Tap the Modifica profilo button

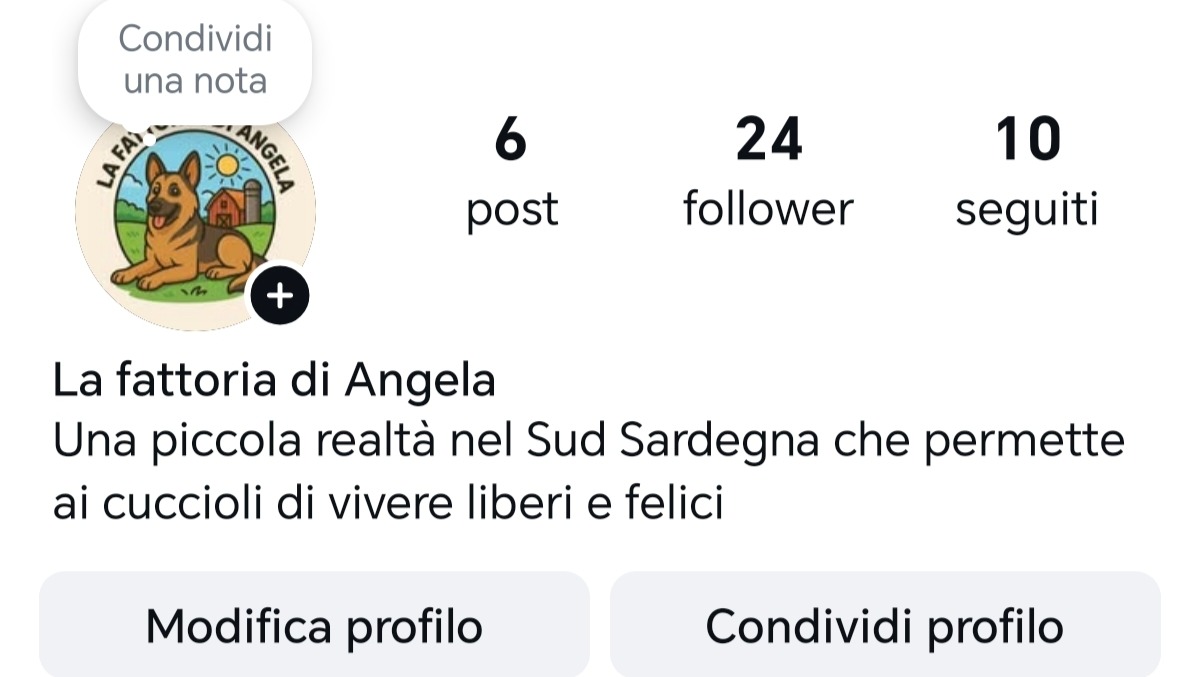click(314, 626)
